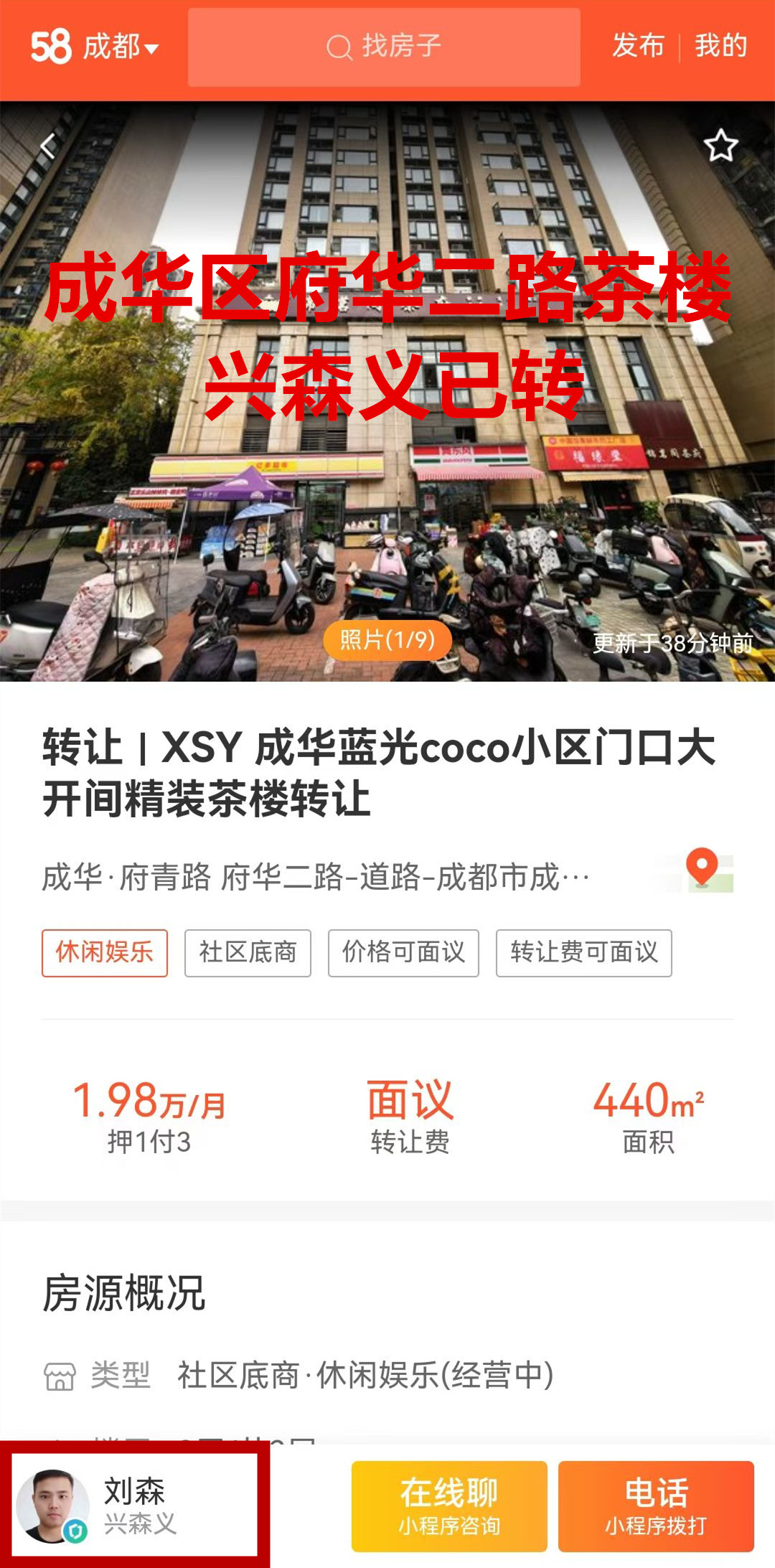Open agent 刘森's profile
The width and height of the screenshot is (775, 1568).
135,1506
